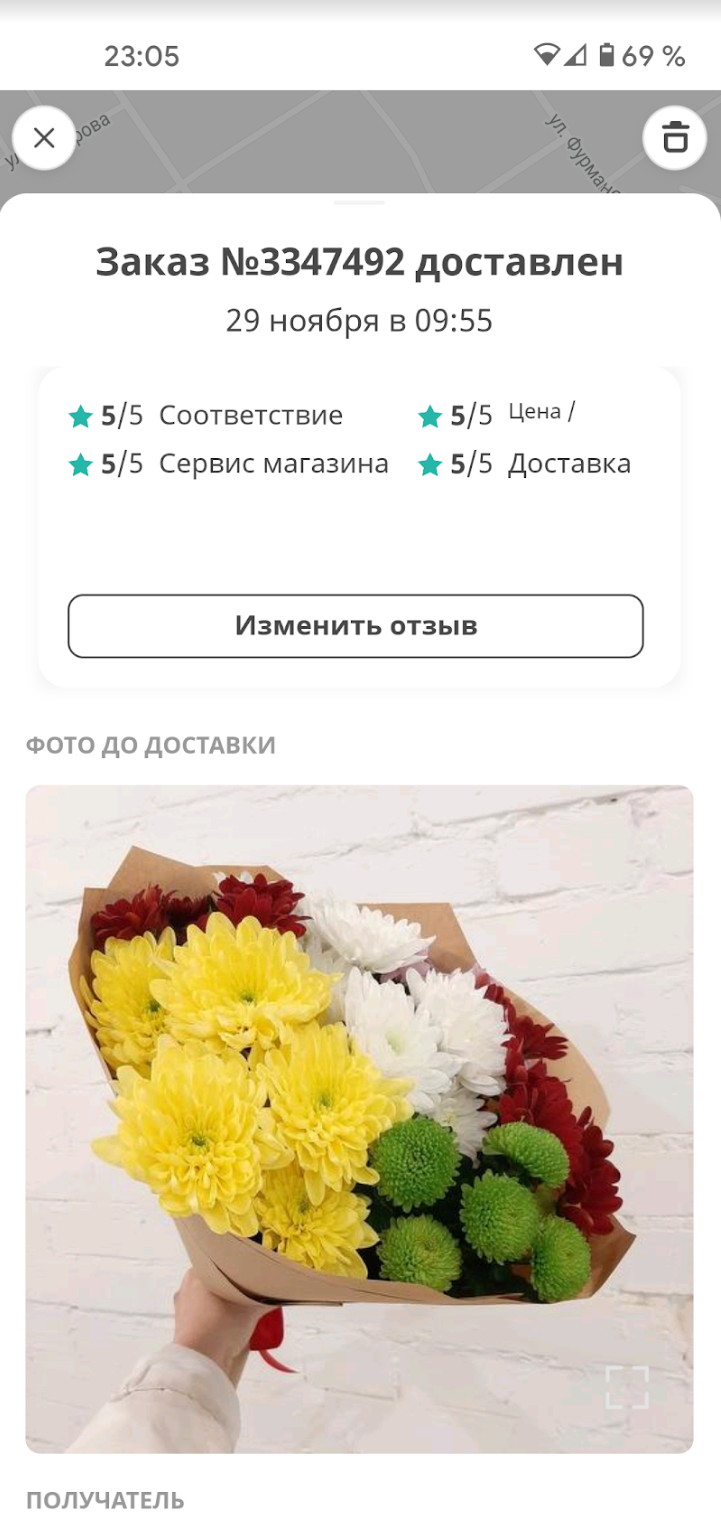Tap the Изменить отзыв button
The height and width of the screenshot is (1533, 721).
pos(356,626)
